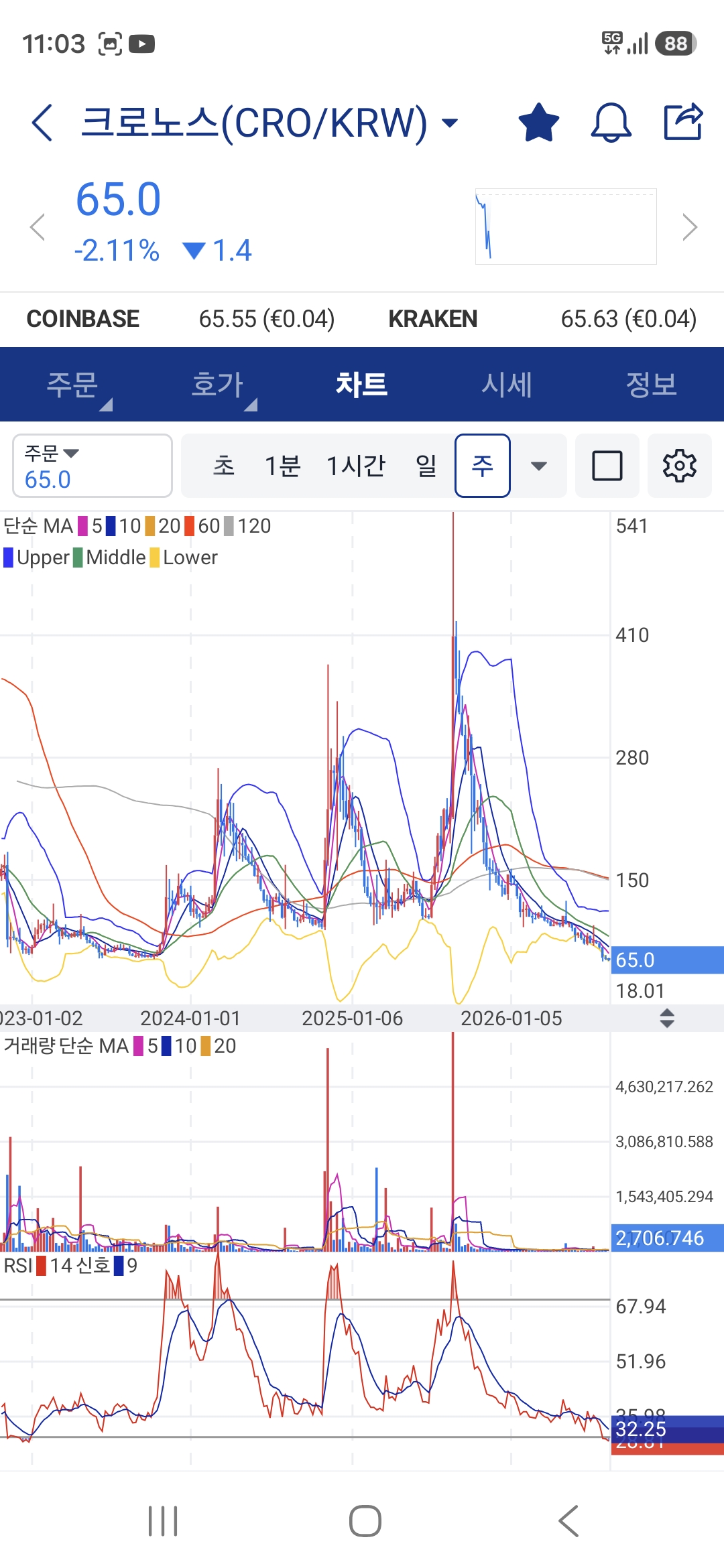The image size is (724, 1568).
Task: Select the 1시간 chart interval
Action: pyautogui.click(x=355, y=466)
